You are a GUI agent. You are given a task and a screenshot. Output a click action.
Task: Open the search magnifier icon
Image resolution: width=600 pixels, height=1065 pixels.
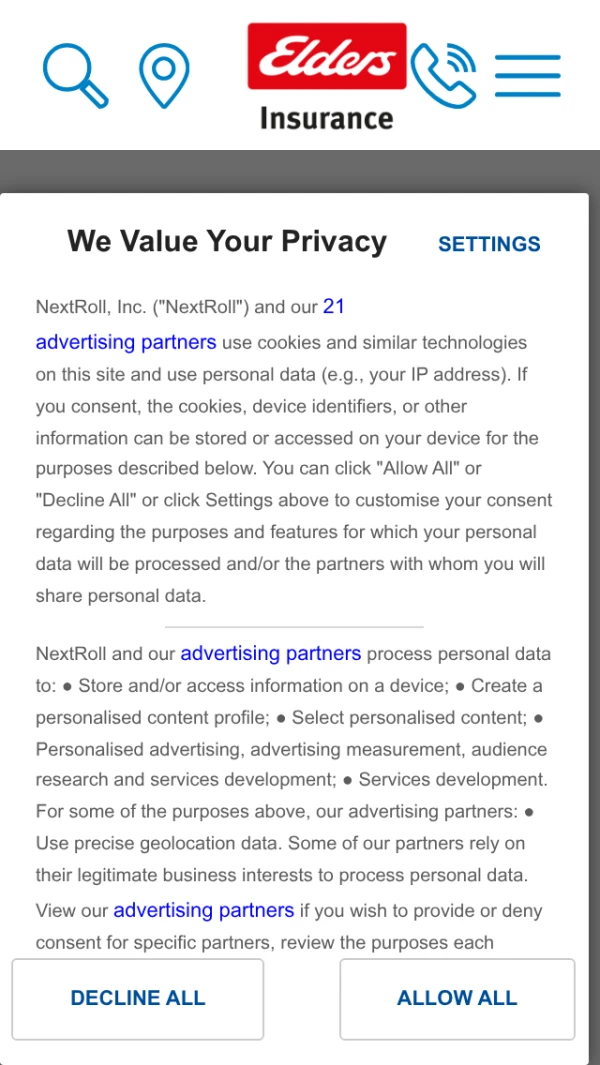pos(75,75)
